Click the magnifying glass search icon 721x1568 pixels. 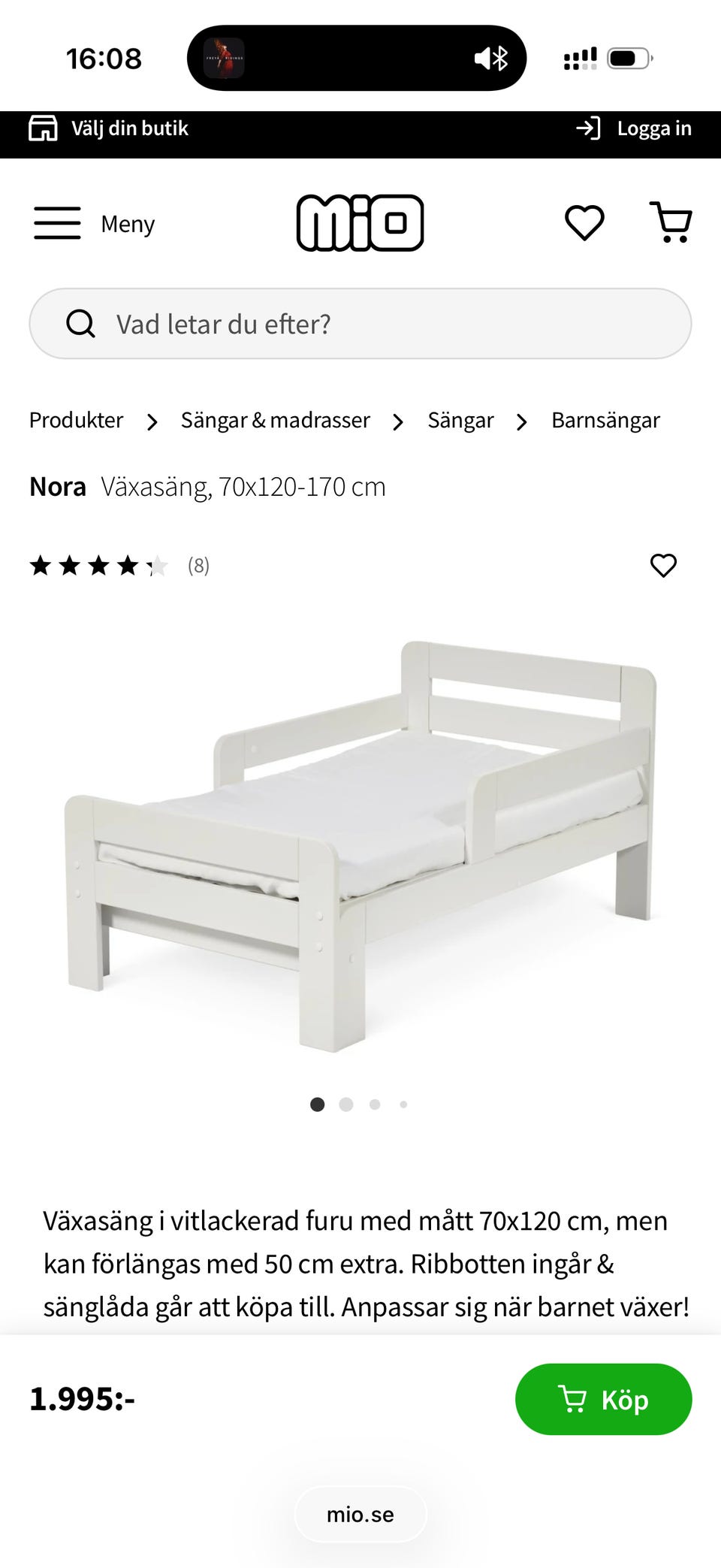(80, 324)
